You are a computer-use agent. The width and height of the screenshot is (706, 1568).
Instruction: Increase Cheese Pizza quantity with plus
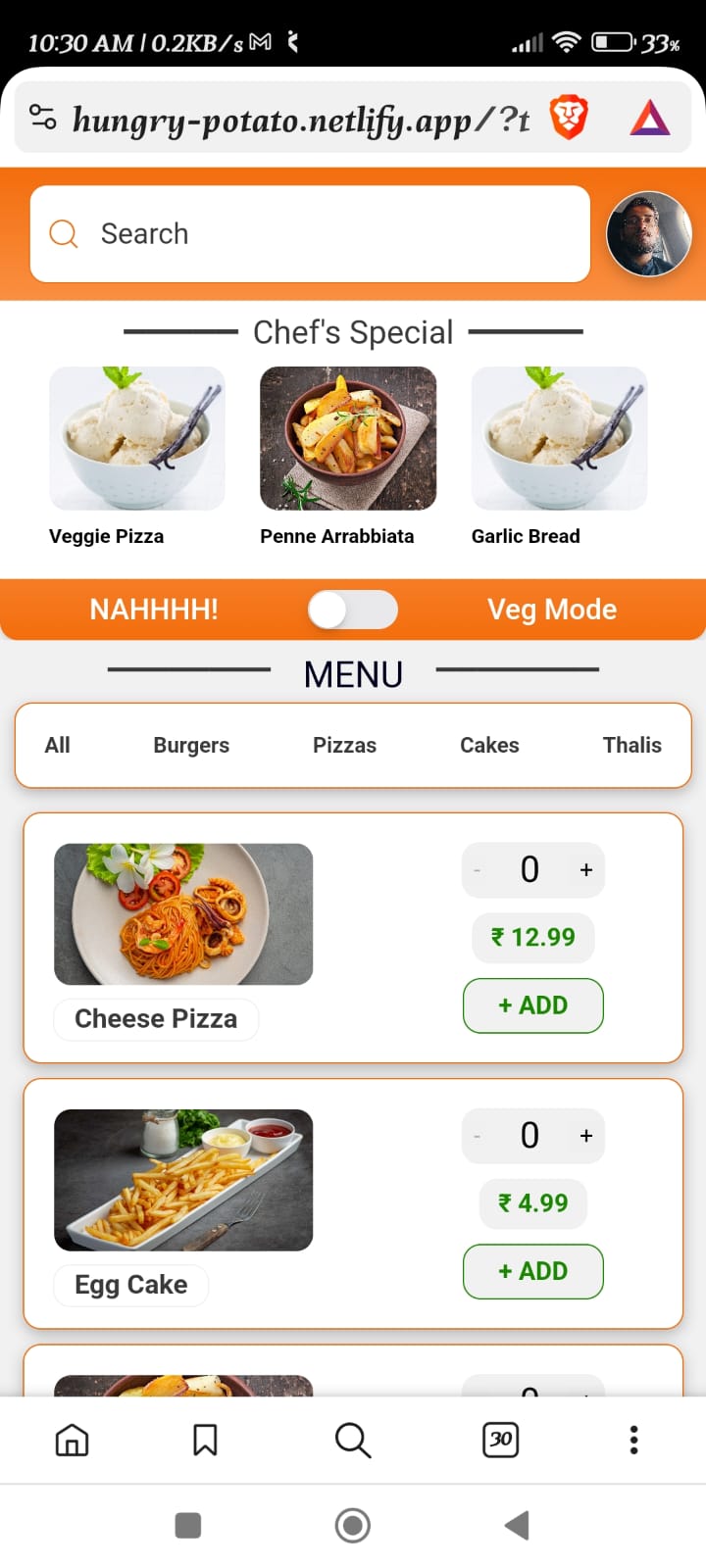click(x=586, y=870)
